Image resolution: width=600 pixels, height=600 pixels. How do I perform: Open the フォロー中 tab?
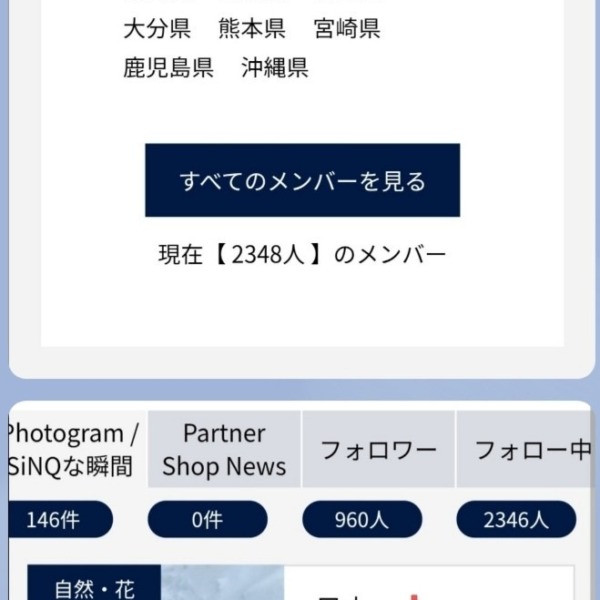tap(530, 450)
